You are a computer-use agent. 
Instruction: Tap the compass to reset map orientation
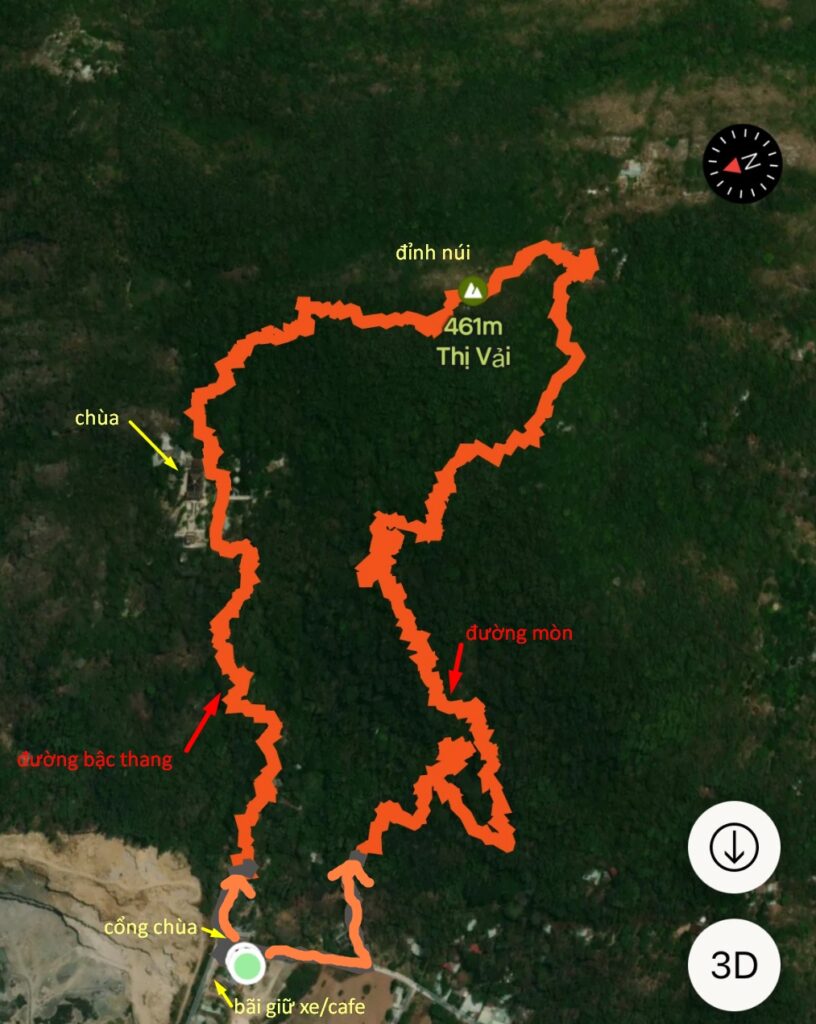tap(742, 163)
